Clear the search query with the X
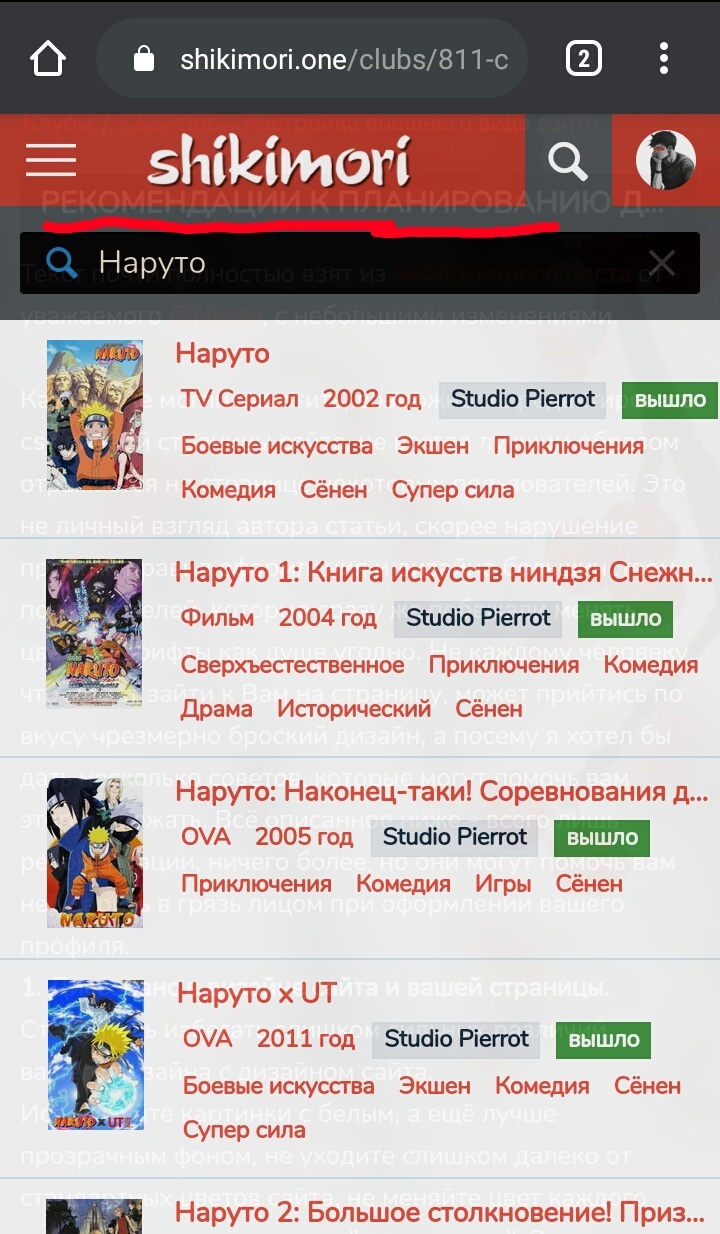Viewport: 720px width, 1234px height. tap(662, 263)
